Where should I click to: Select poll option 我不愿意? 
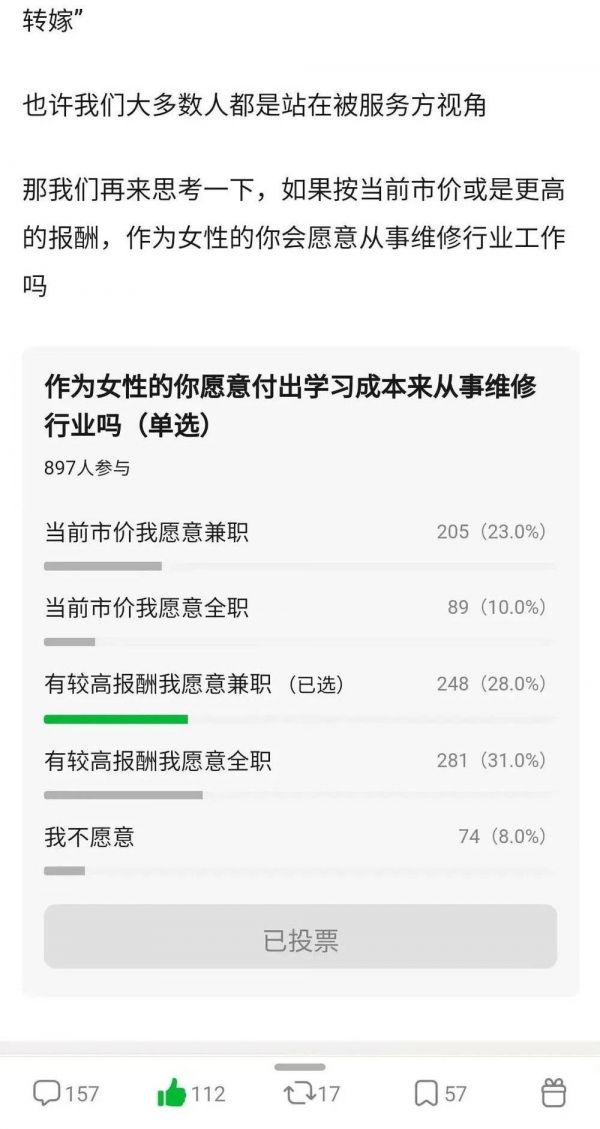pos(300,850)
